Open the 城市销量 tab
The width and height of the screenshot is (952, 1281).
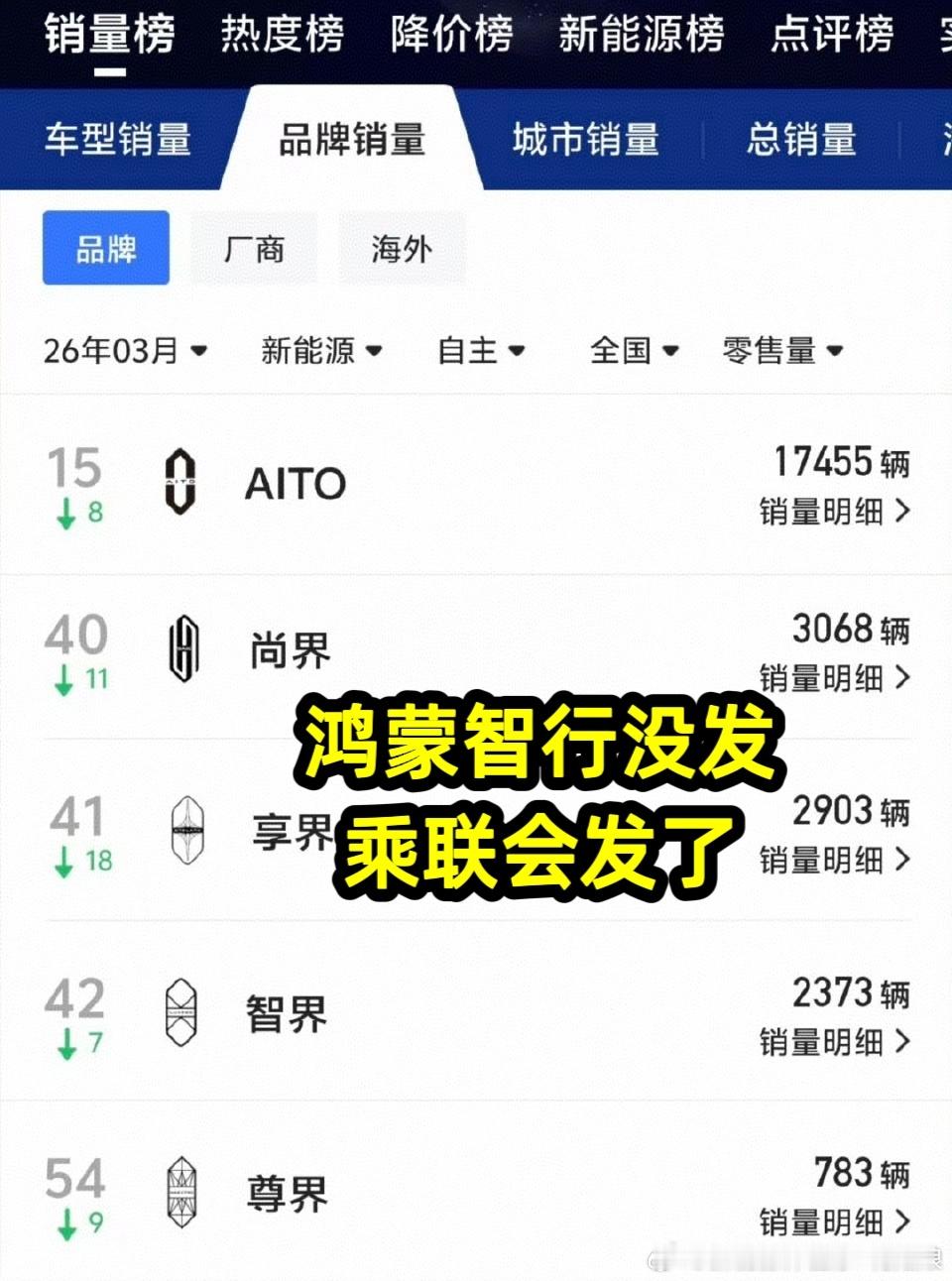click(x=583, y=140)
